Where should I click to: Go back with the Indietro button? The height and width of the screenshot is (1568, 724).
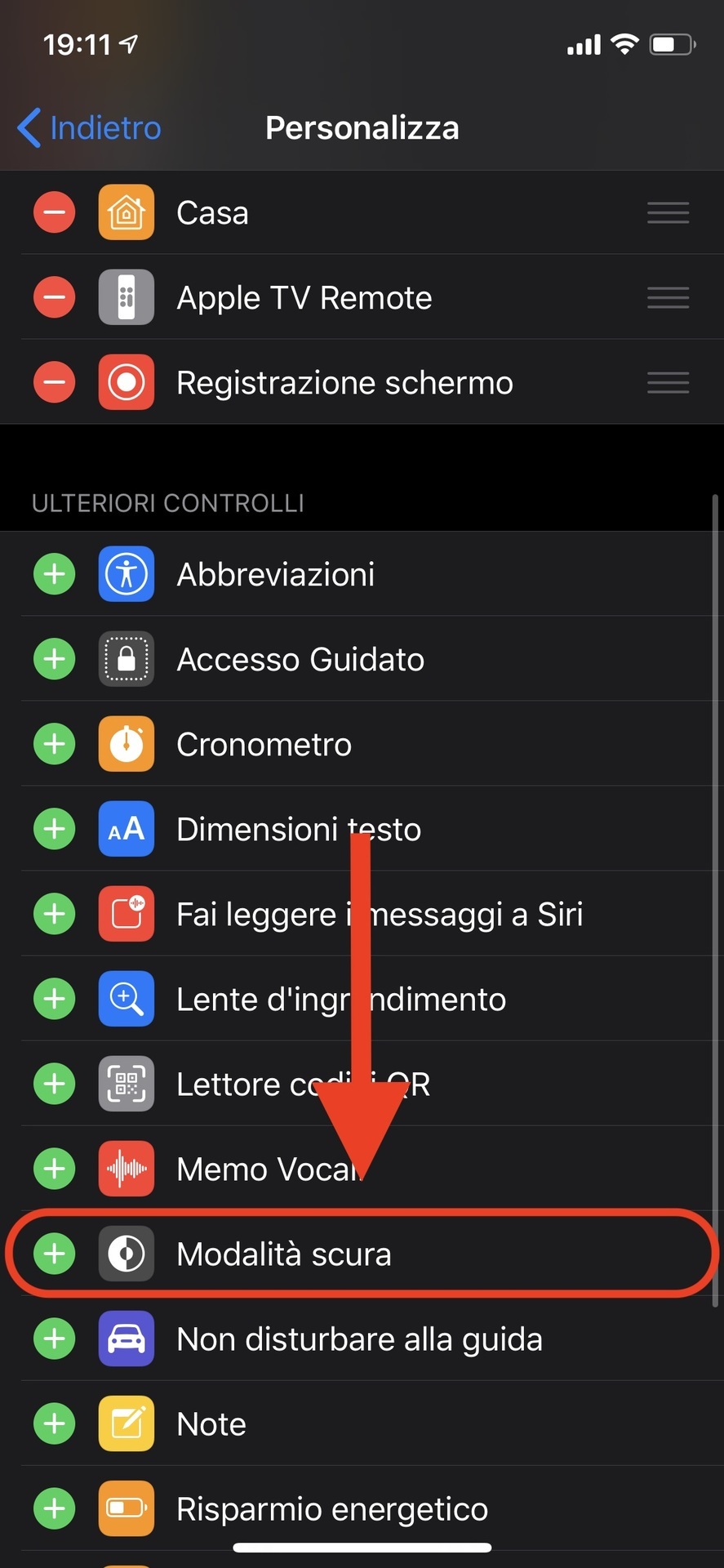pos(90,128)
